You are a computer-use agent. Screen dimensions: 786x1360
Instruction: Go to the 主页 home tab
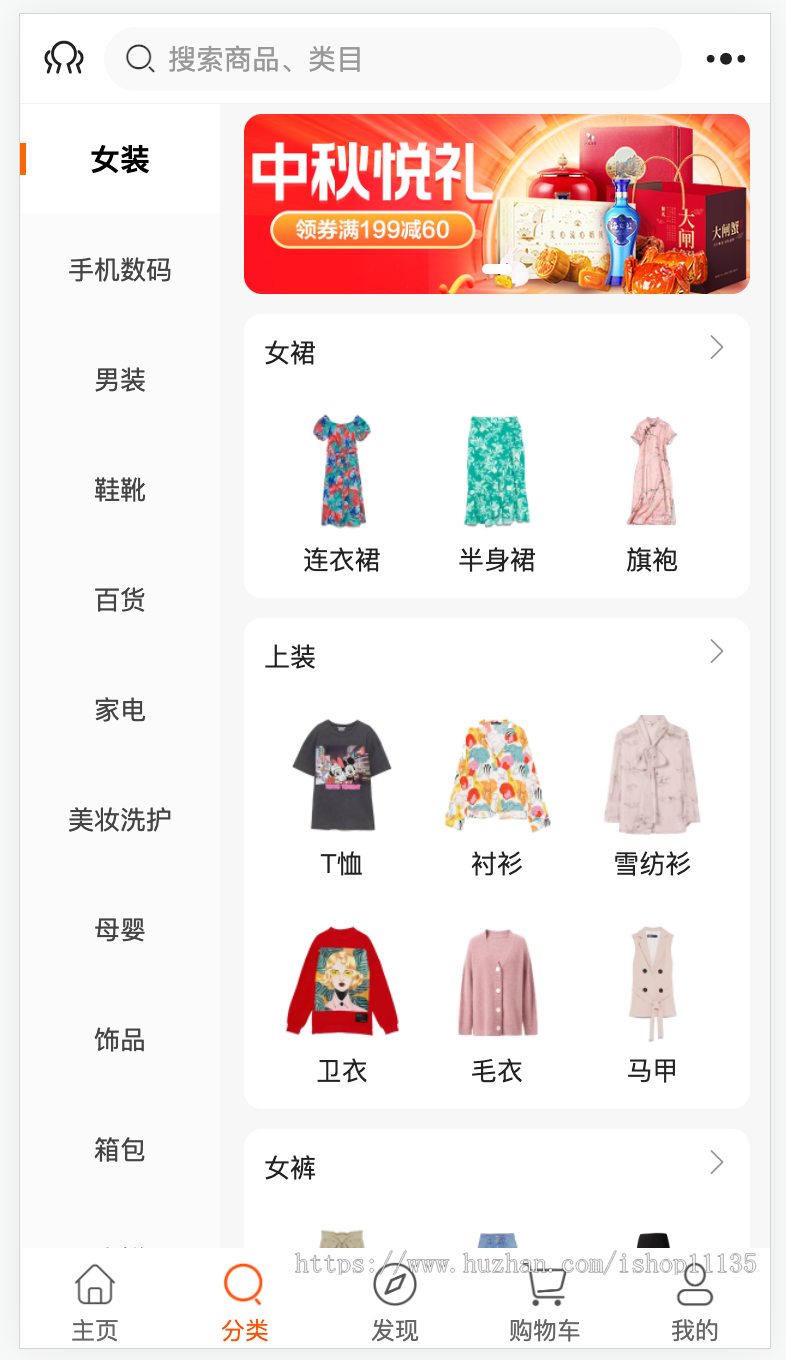[95, 1303]
